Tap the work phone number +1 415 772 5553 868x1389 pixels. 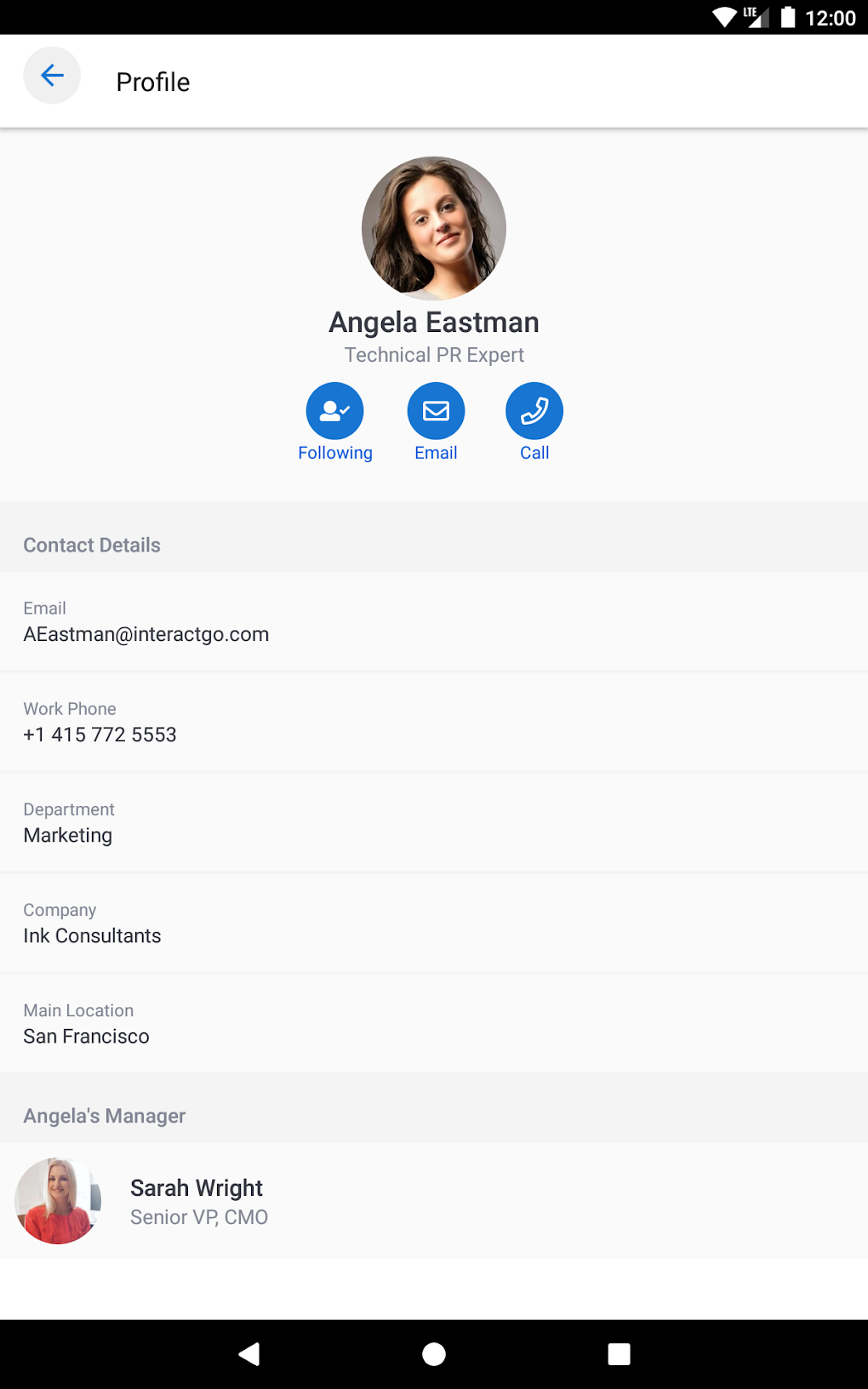click(x=100, y=735)
